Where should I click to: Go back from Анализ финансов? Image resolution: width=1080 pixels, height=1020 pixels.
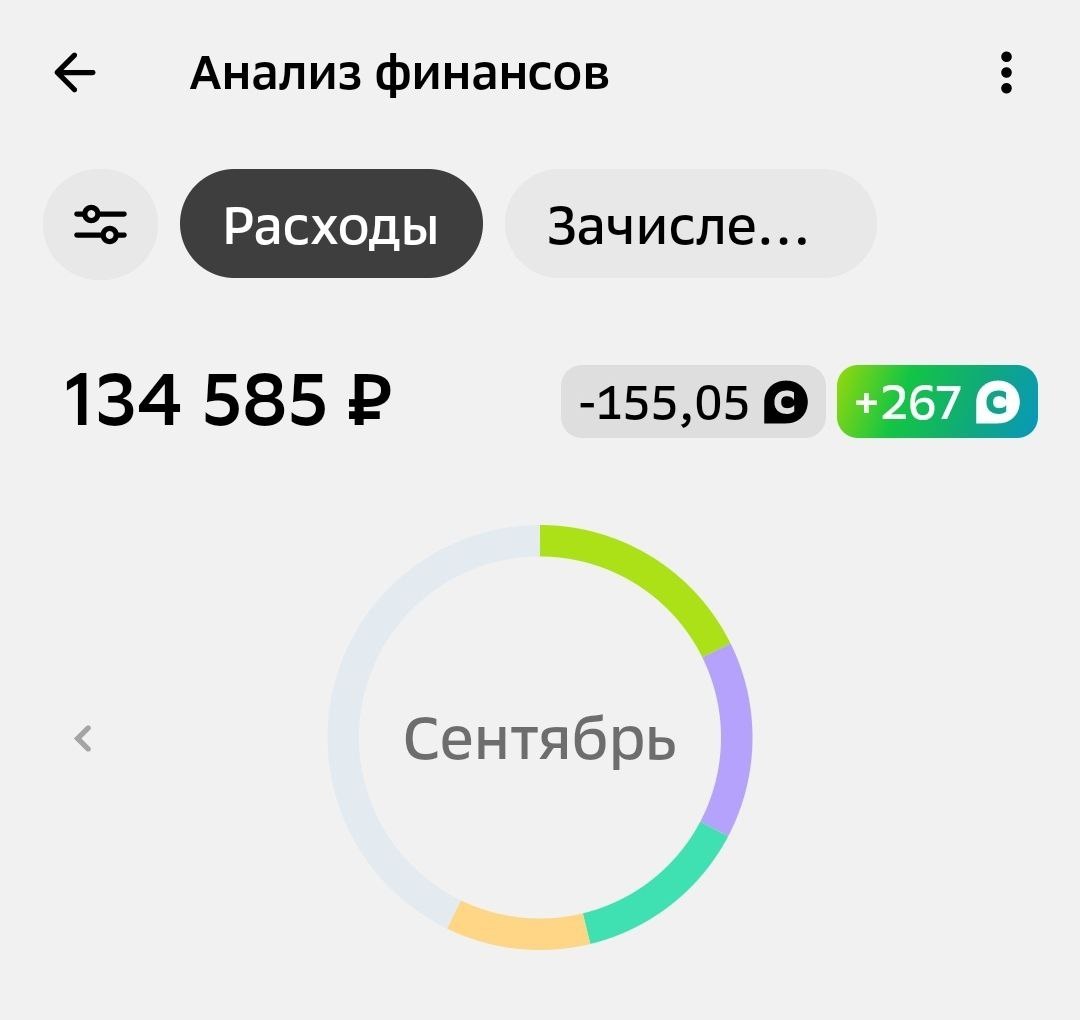tap(74, 73)
